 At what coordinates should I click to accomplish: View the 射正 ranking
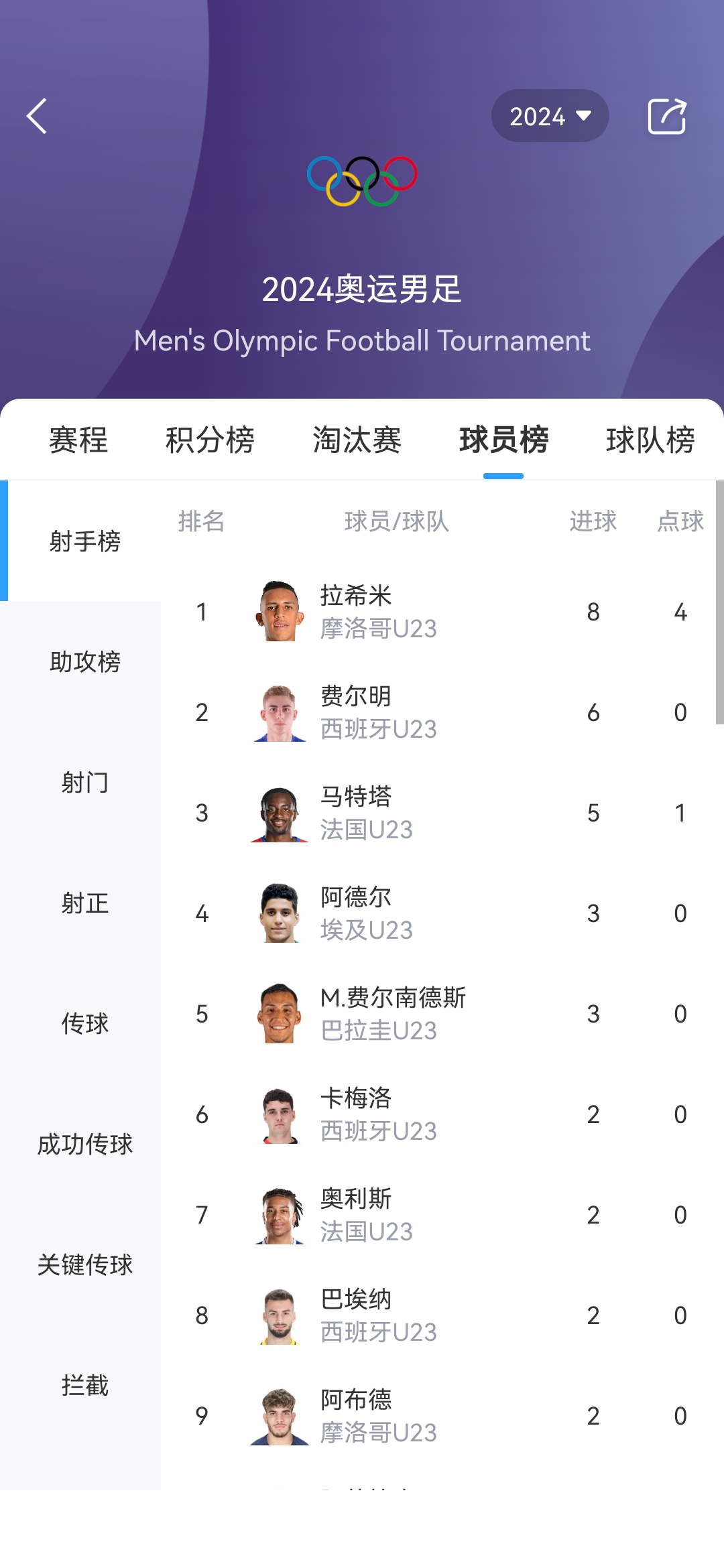(84, 903)
